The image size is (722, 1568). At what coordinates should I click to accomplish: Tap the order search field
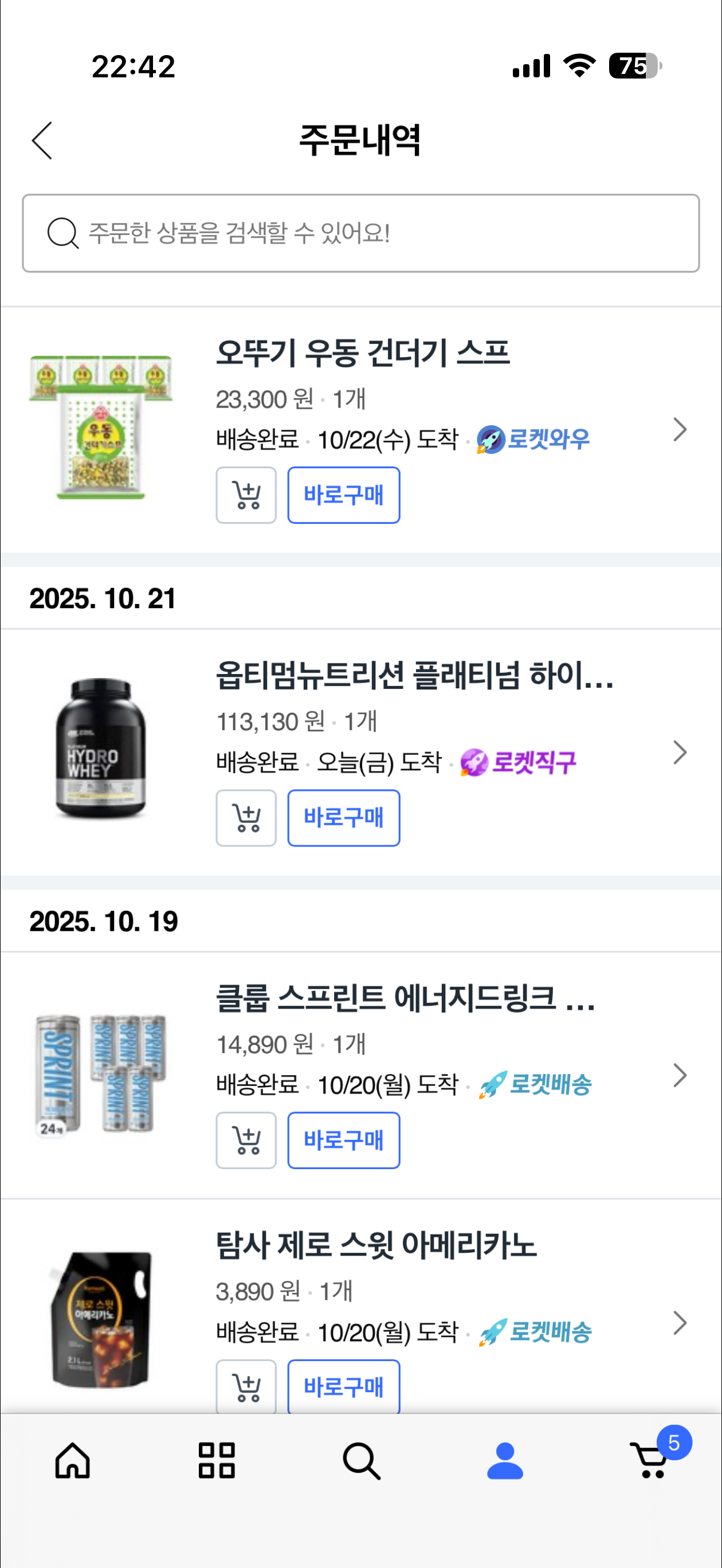(x=360, y=233)
